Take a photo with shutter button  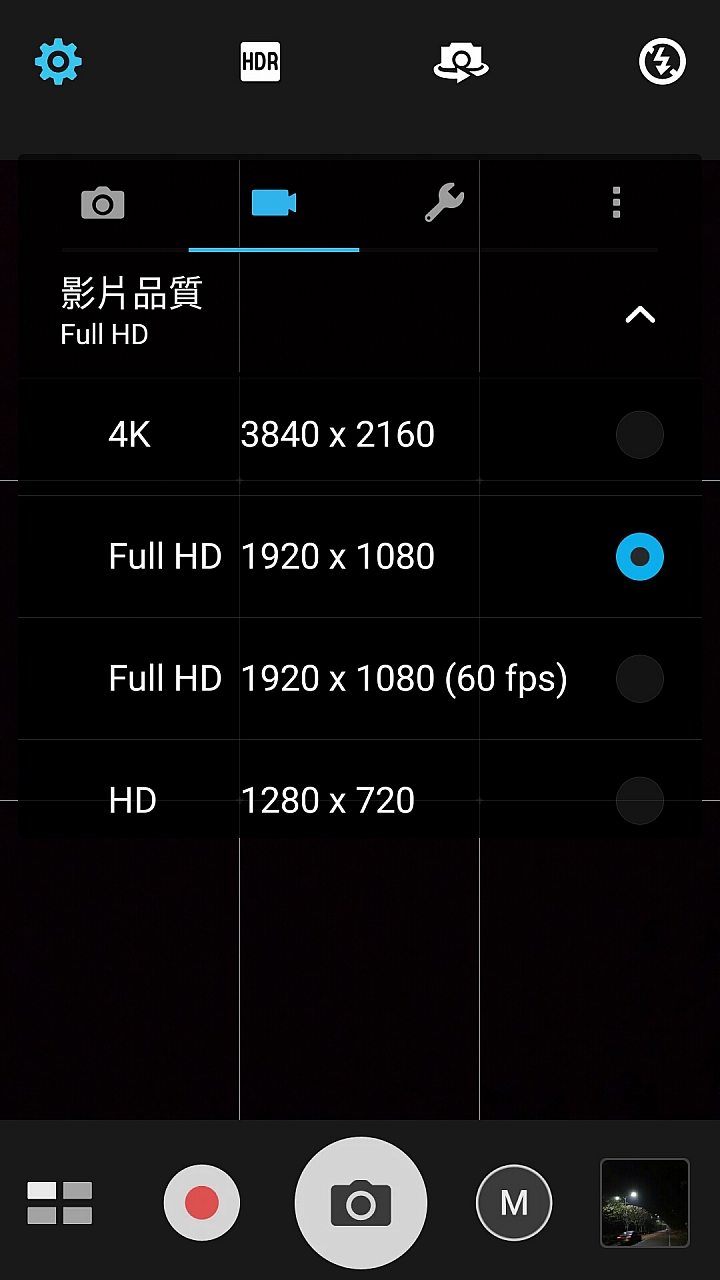(361, 1203)
